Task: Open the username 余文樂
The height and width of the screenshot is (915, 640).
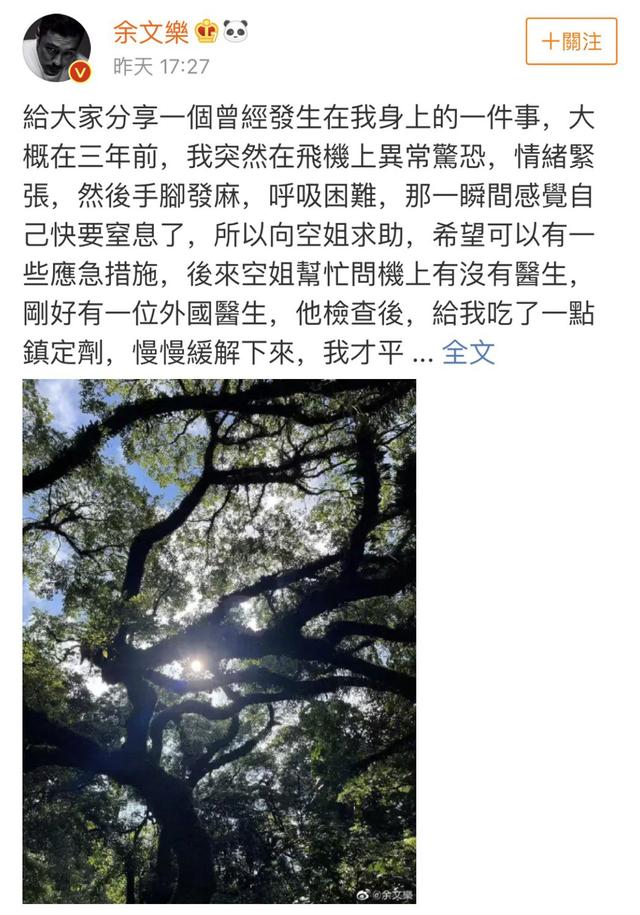Action: (149, 33)
